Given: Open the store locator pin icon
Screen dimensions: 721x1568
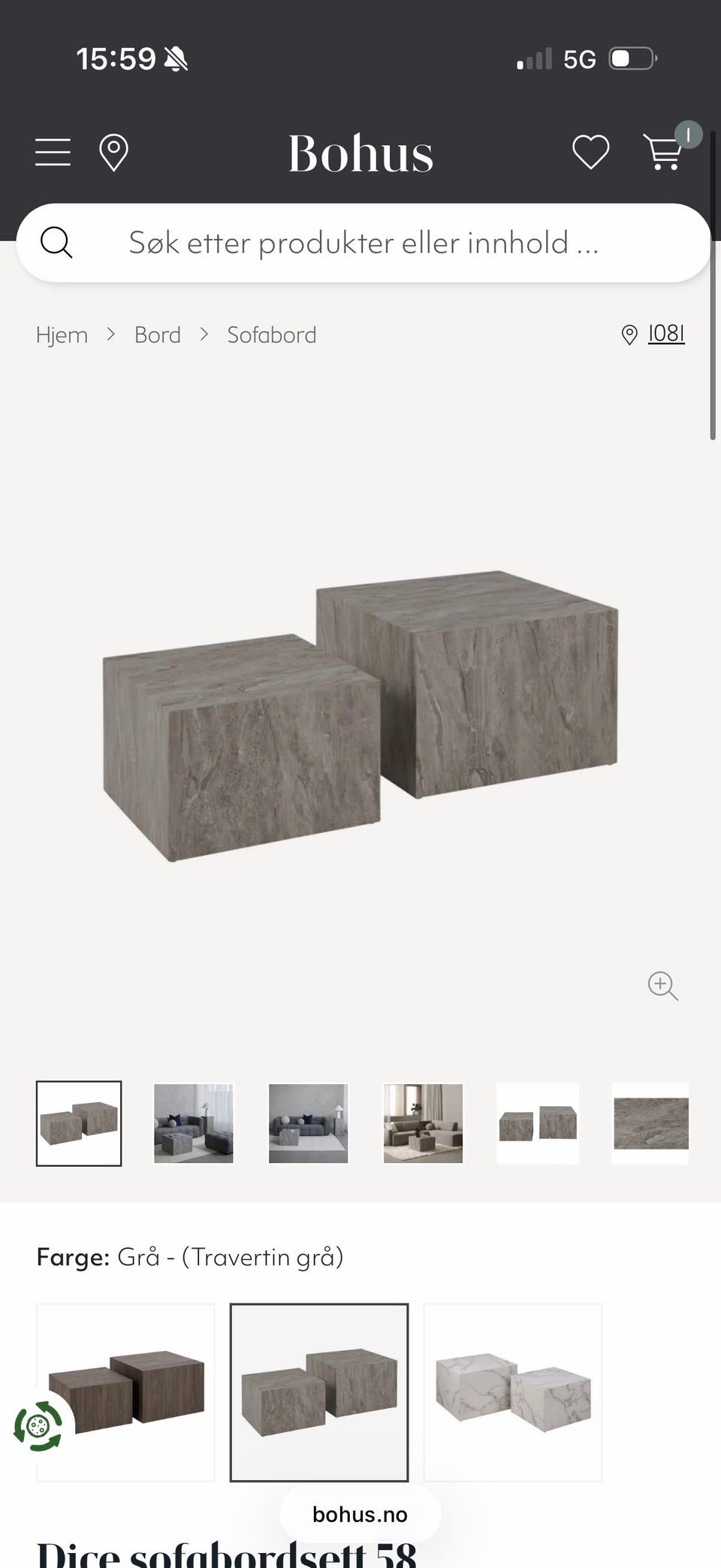Looking at the screenshot, I should [113, 153].
